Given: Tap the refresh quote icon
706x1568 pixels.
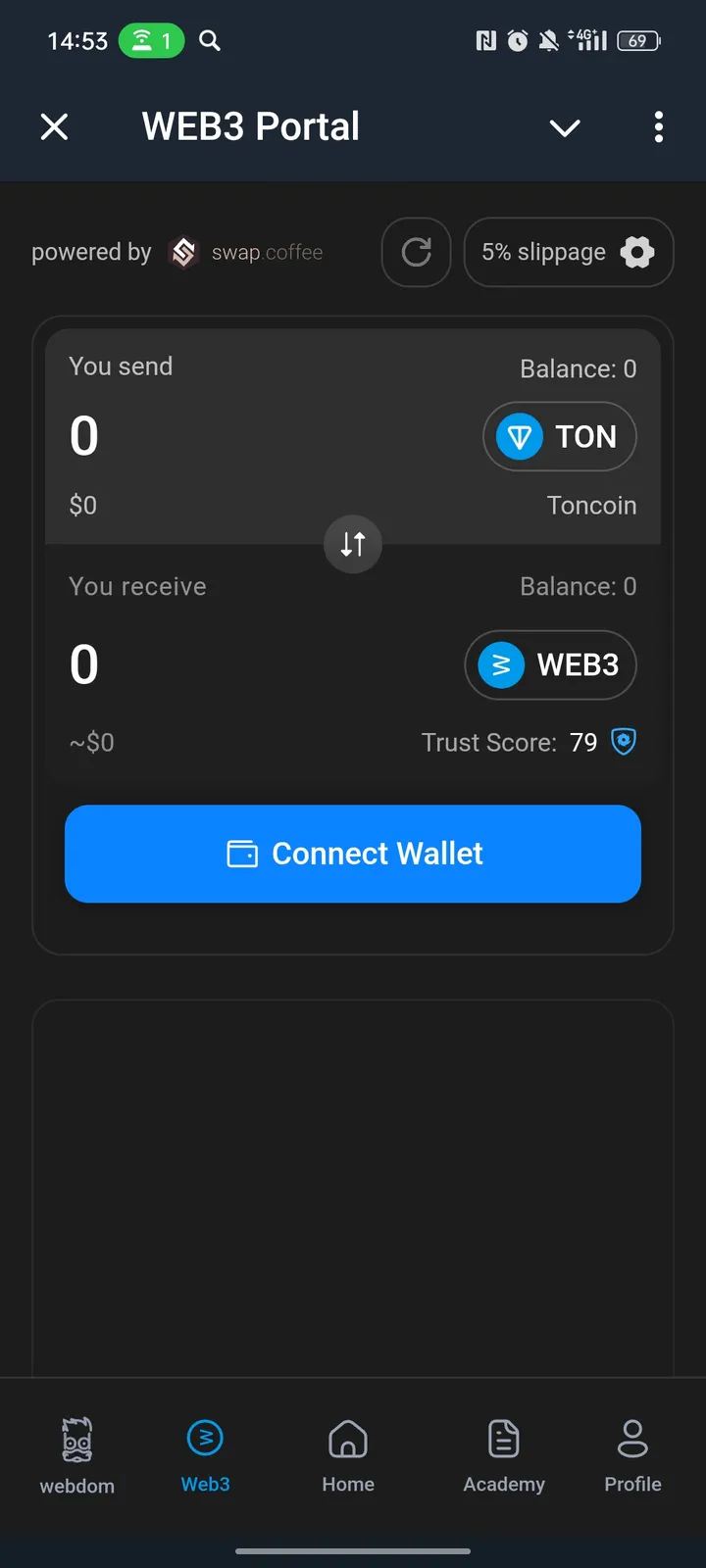Looking at the screenshot, I should point(416,252).
